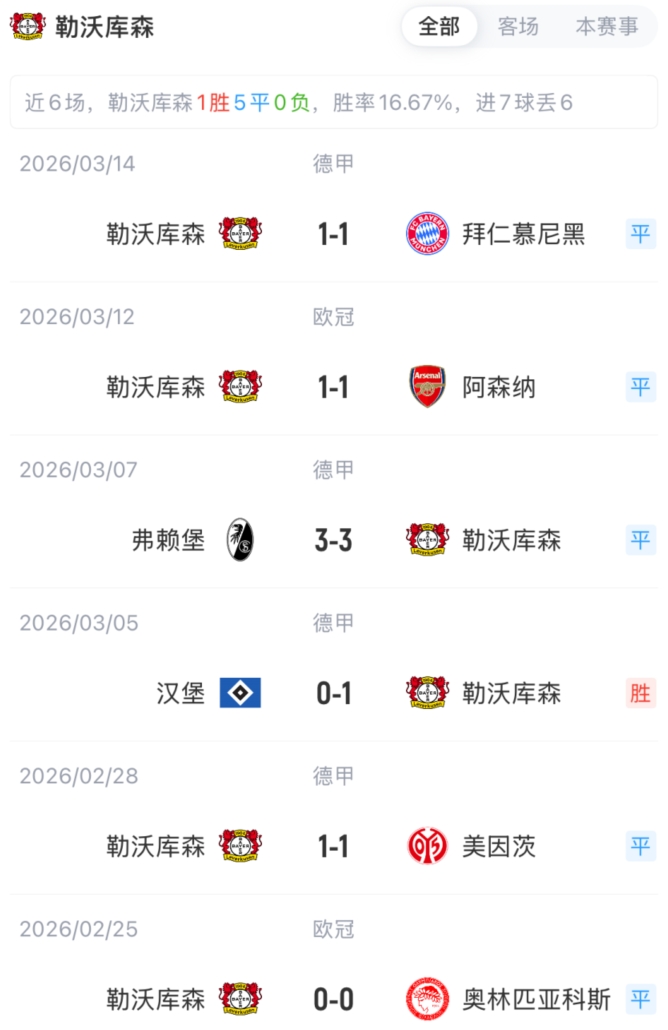The height and width of the screenshot is (1030, 668).
Task: Open the match against 奥林匹亚科斯
Action: tap(333, 998)
